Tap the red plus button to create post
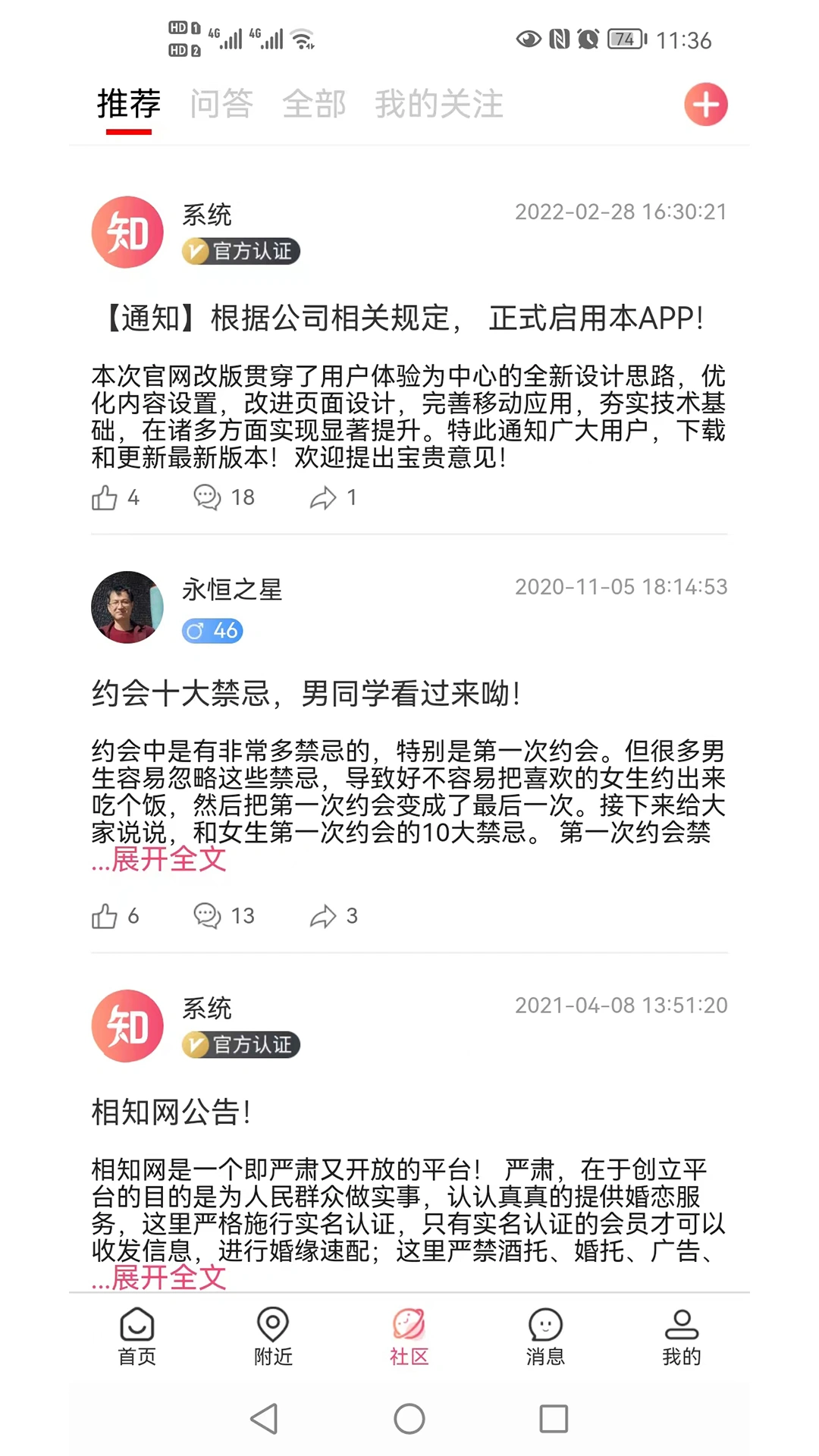This screenshot has width=819, height=1456. 705,104
